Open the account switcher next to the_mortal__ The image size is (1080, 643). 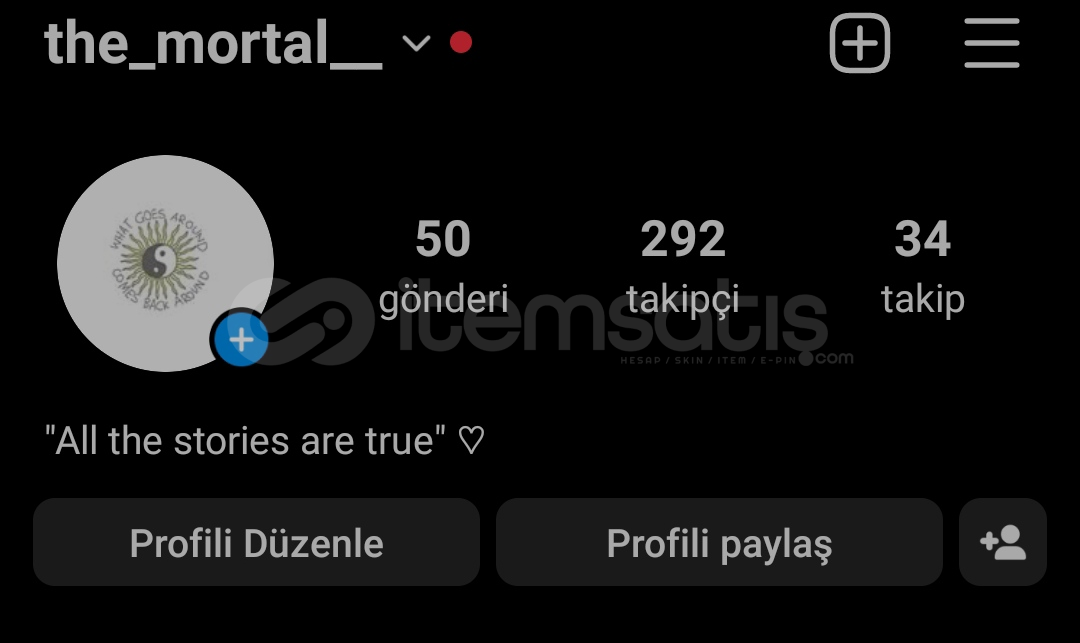tap(416, 44)
